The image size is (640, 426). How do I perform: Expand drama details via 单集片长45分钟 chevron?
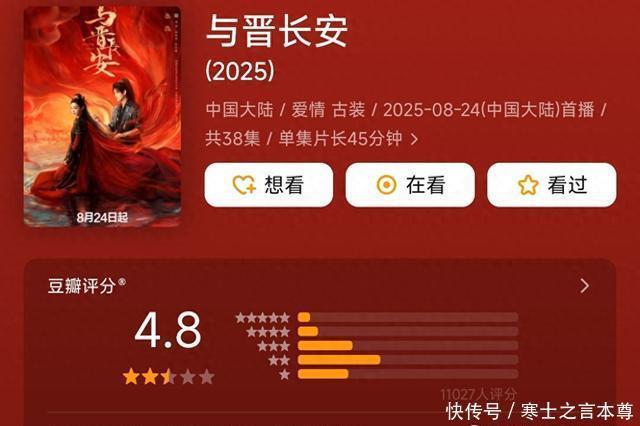pyautogui.click(x=414, y=140)
